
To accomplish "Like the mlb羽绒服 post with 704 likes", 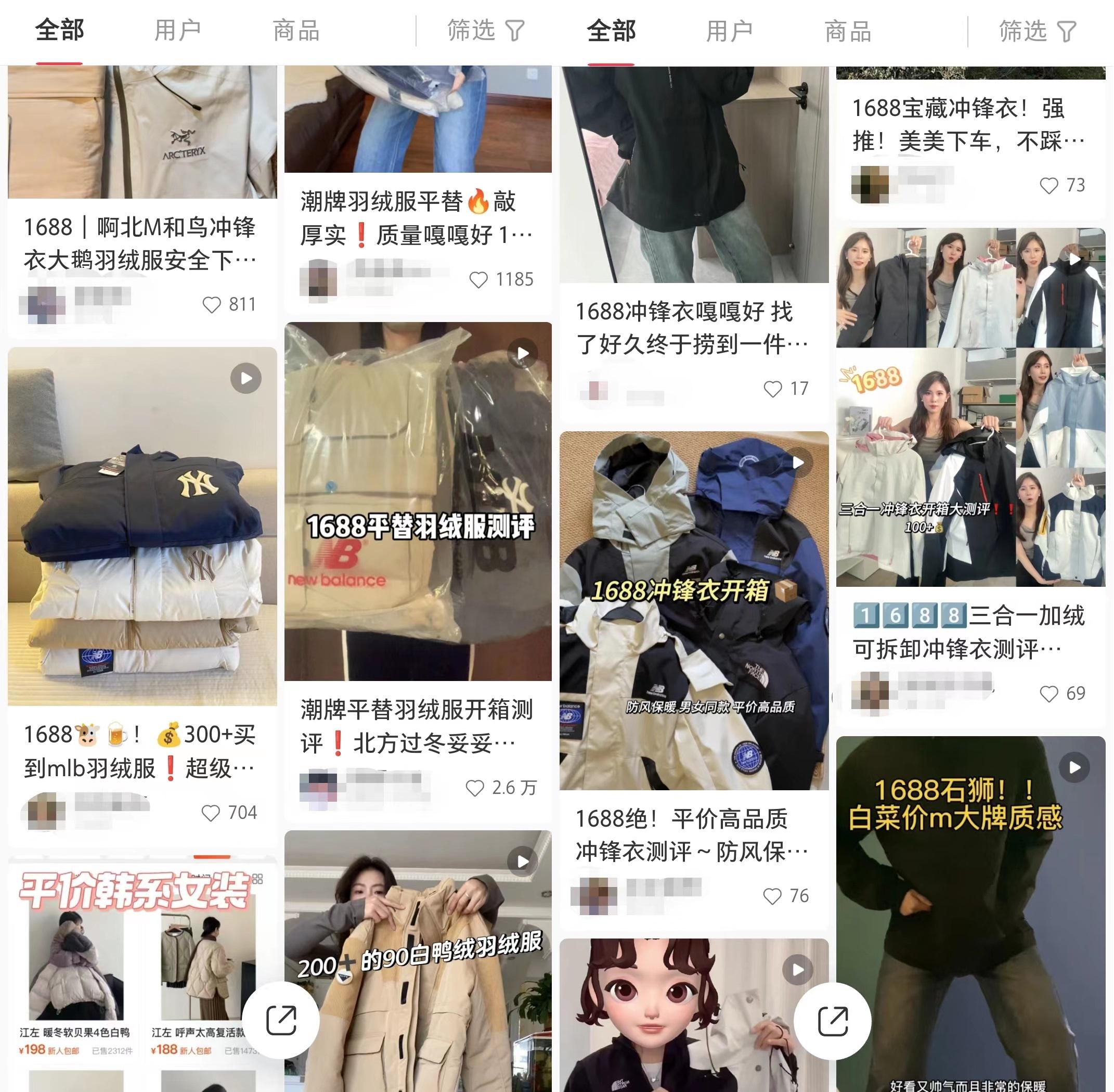I will (x=211, y=813).
